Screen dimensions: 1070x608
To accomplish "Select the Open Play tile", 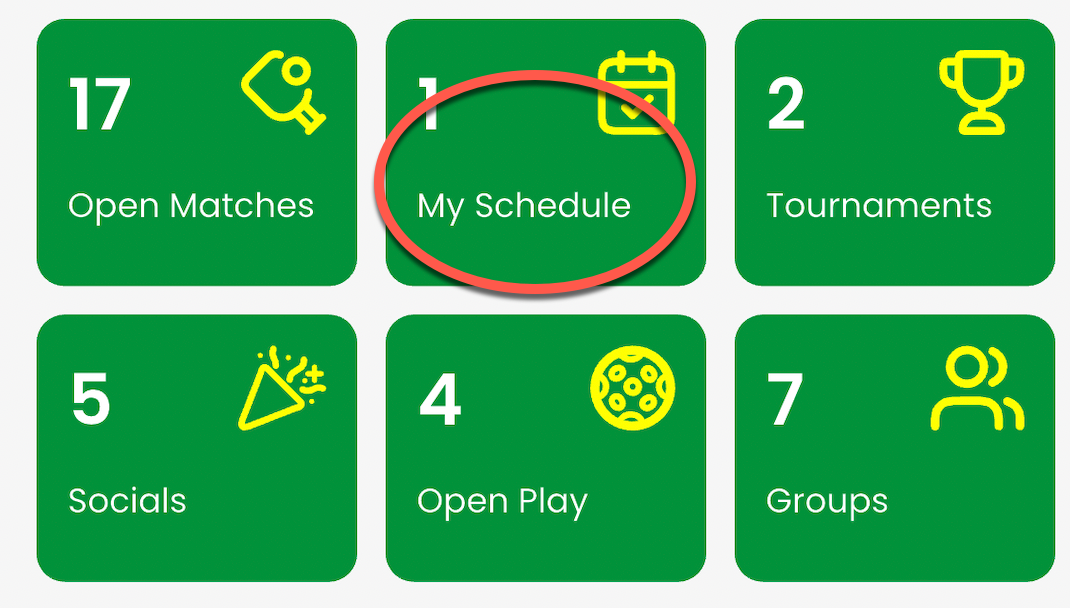I will click(545, 448).
